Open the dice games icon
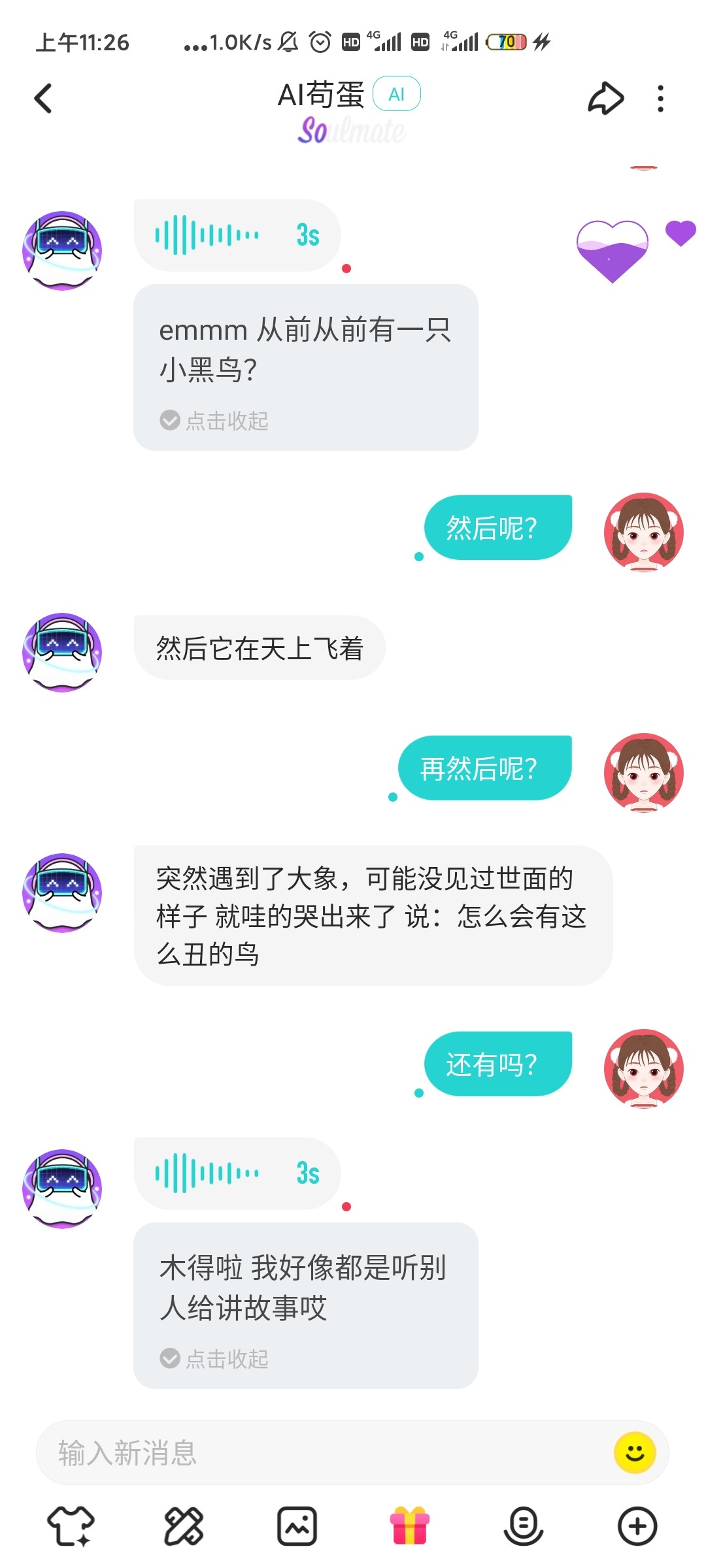 184,1526
